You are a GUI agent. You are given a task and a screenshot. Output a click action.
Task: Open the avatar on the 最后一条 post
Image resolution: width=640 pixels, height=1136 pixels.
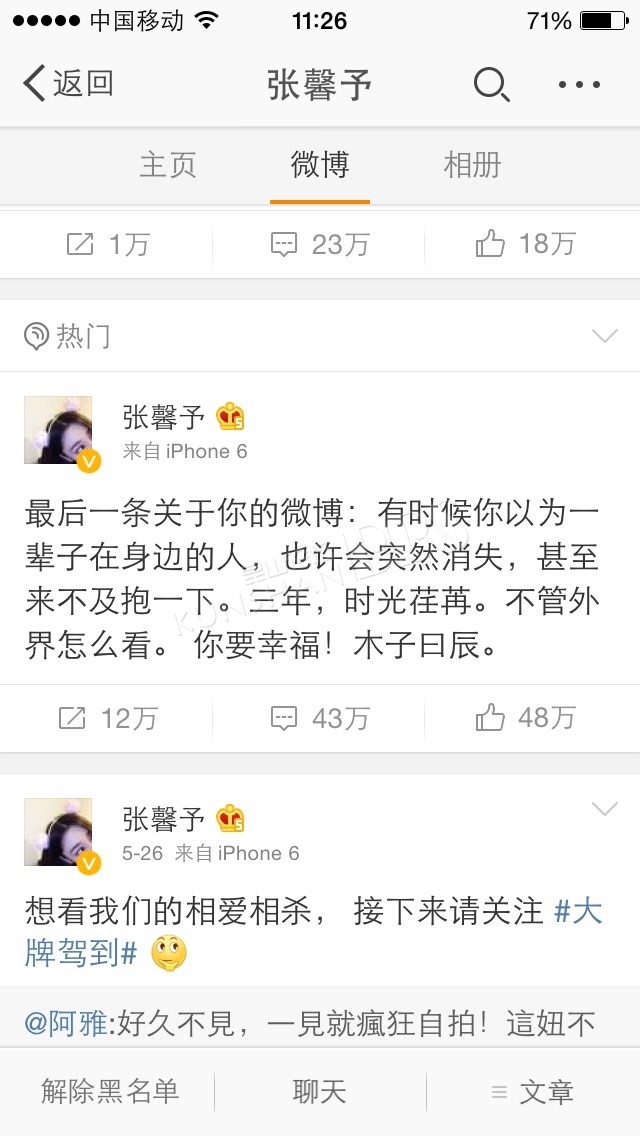59,430
